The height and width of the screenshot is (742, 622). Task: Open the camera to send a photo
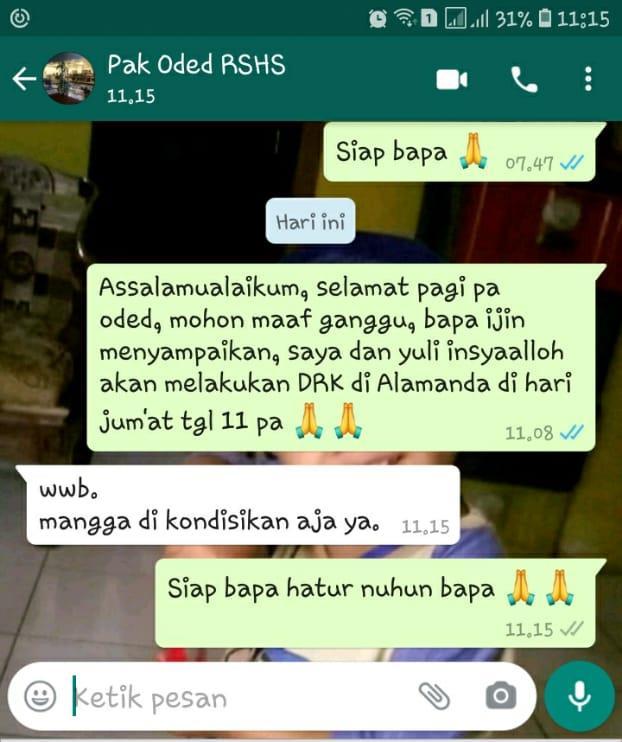tap(500, 696)
